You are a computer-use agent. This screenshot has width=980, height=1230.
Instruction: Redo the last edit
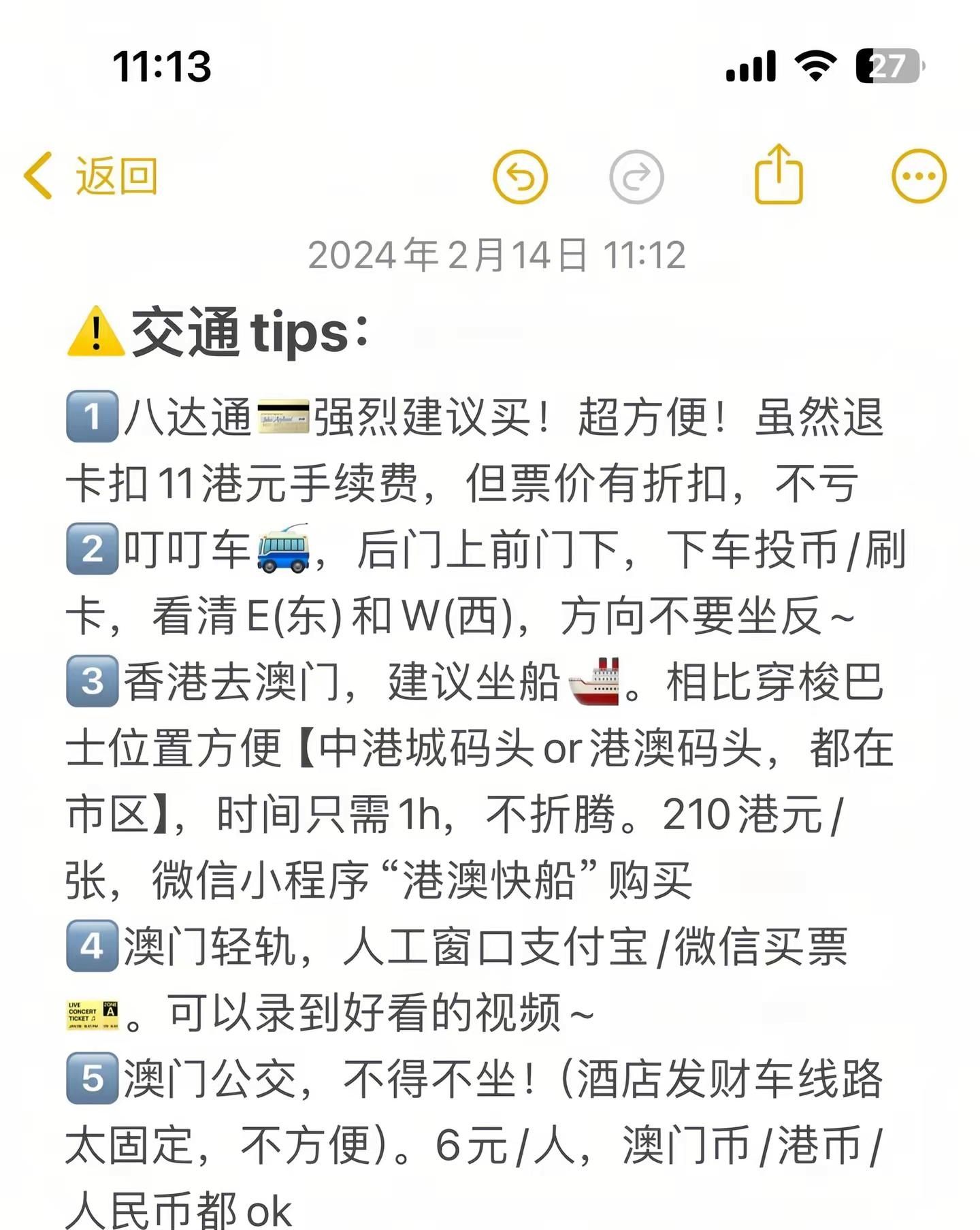[636, 177]
